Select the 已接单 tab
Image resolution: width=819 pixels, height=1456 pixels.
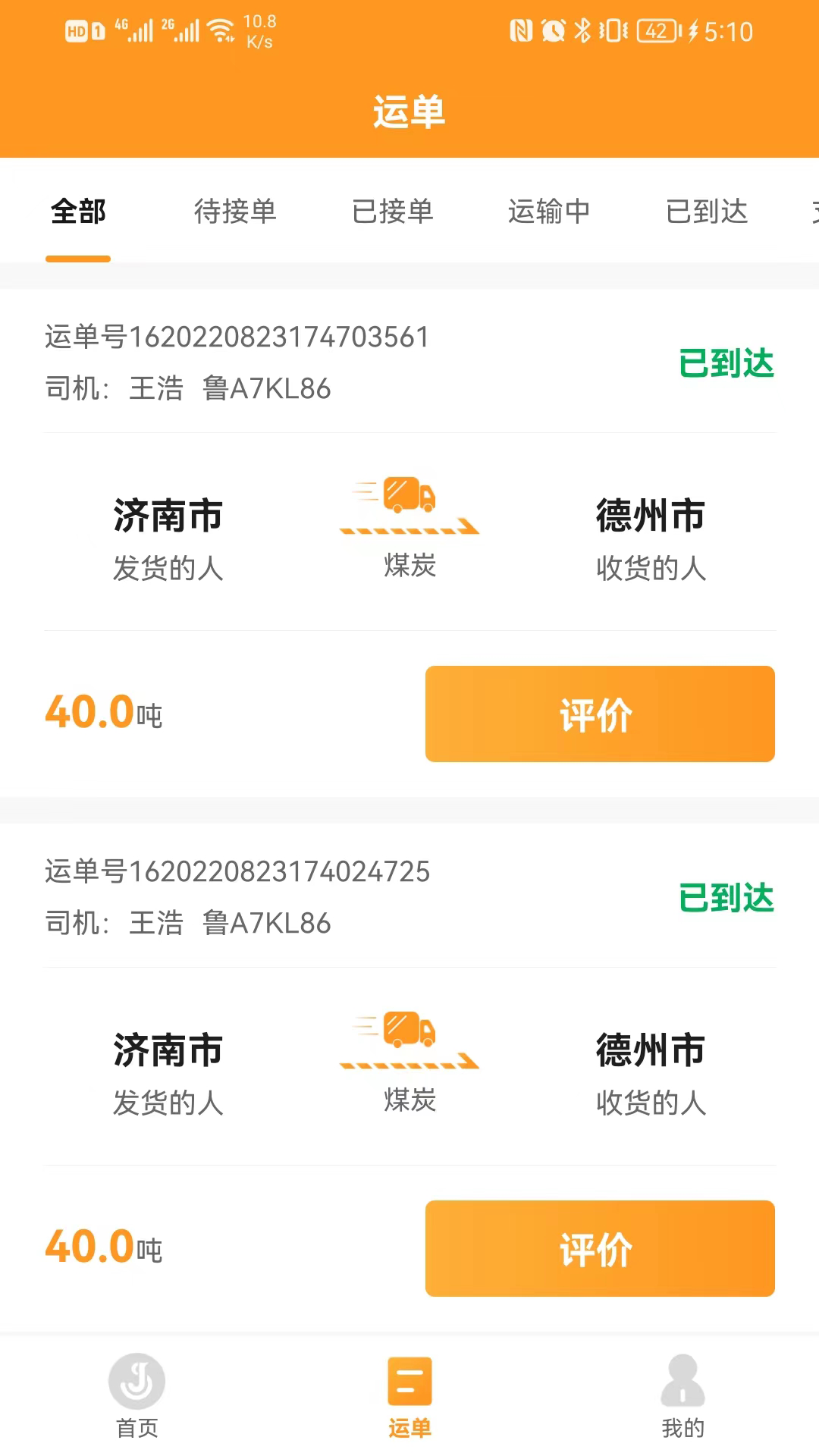(x=394, y=212)
